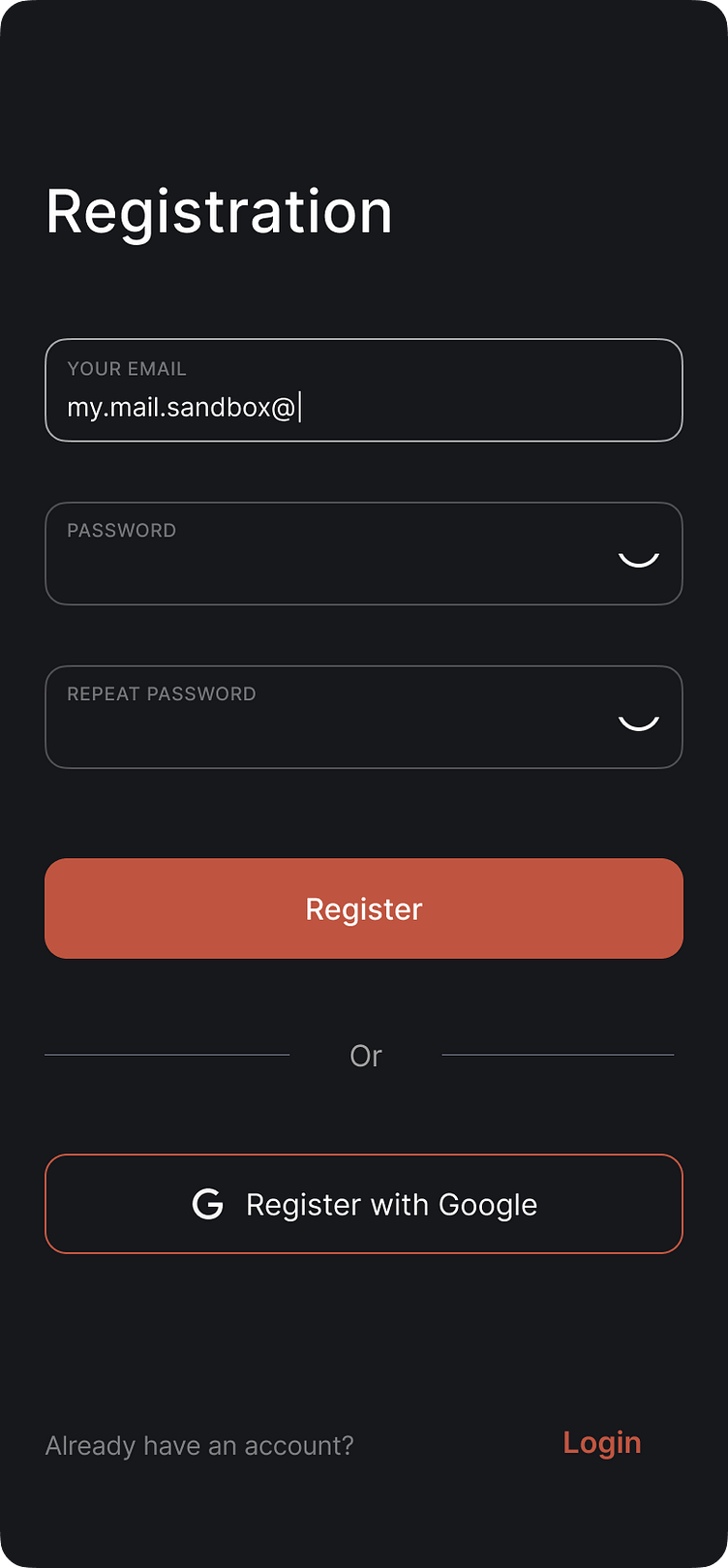Open login via the Login link

coord(601,1442)
